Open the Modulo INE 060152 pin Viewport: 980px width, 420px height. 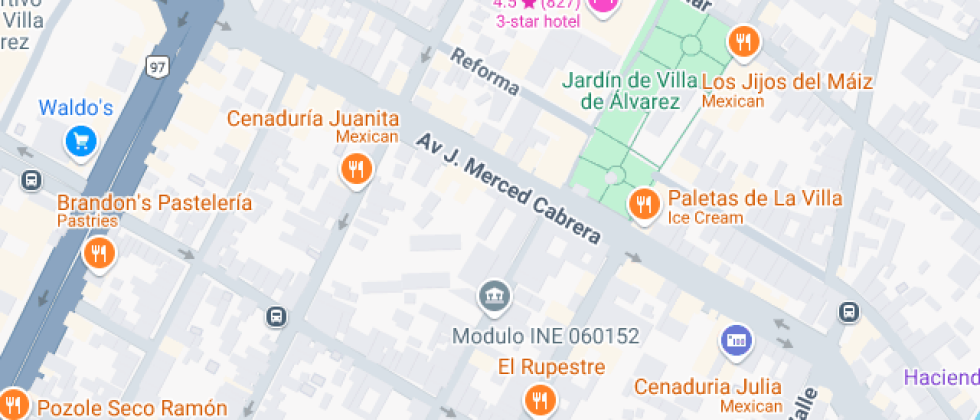[495, 296]
